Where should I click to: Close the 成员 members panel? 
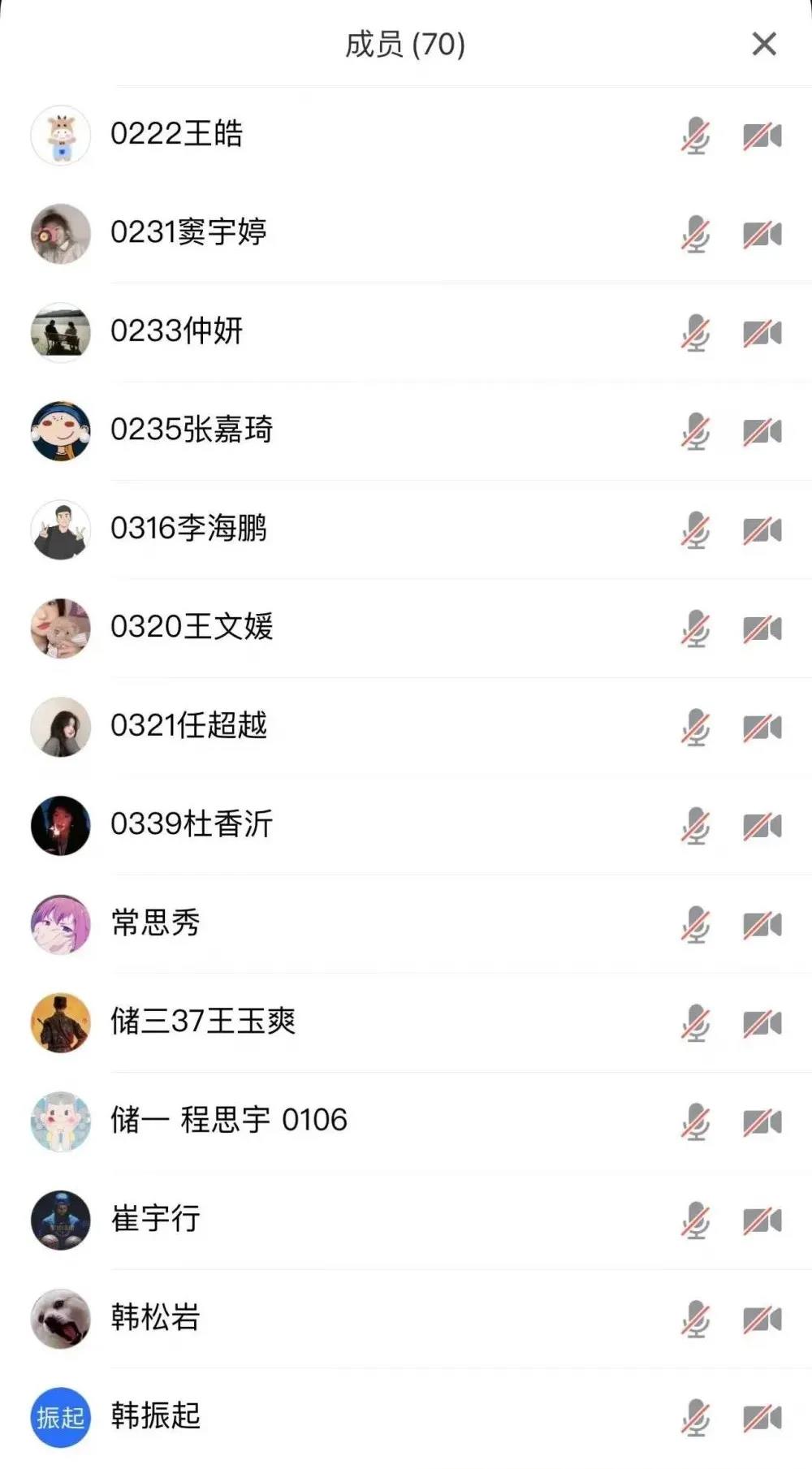(x=764, y=44)
